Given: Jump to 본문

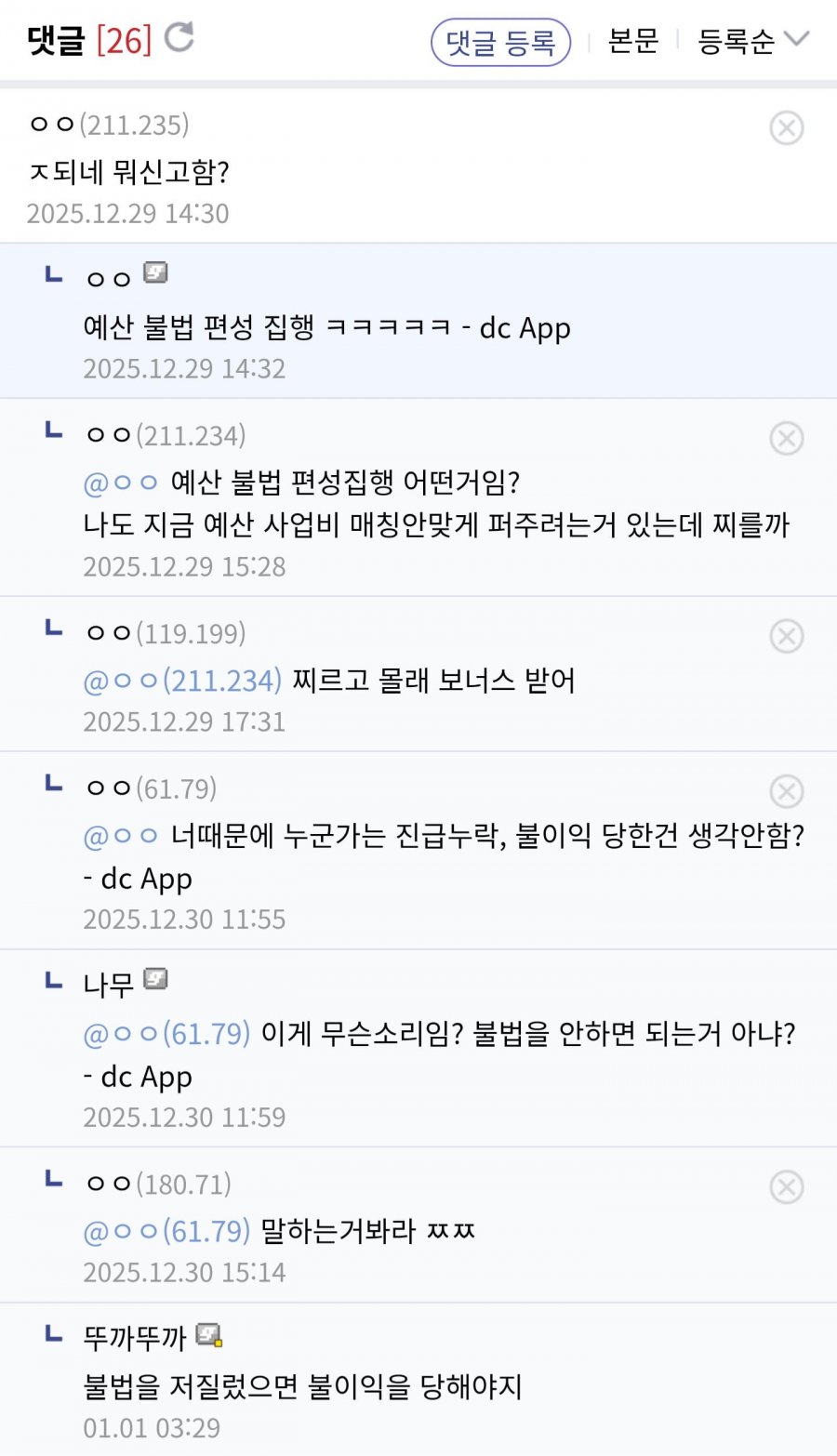Looking at the screenshot, I should pyautogui.click(x=633, y=41).
